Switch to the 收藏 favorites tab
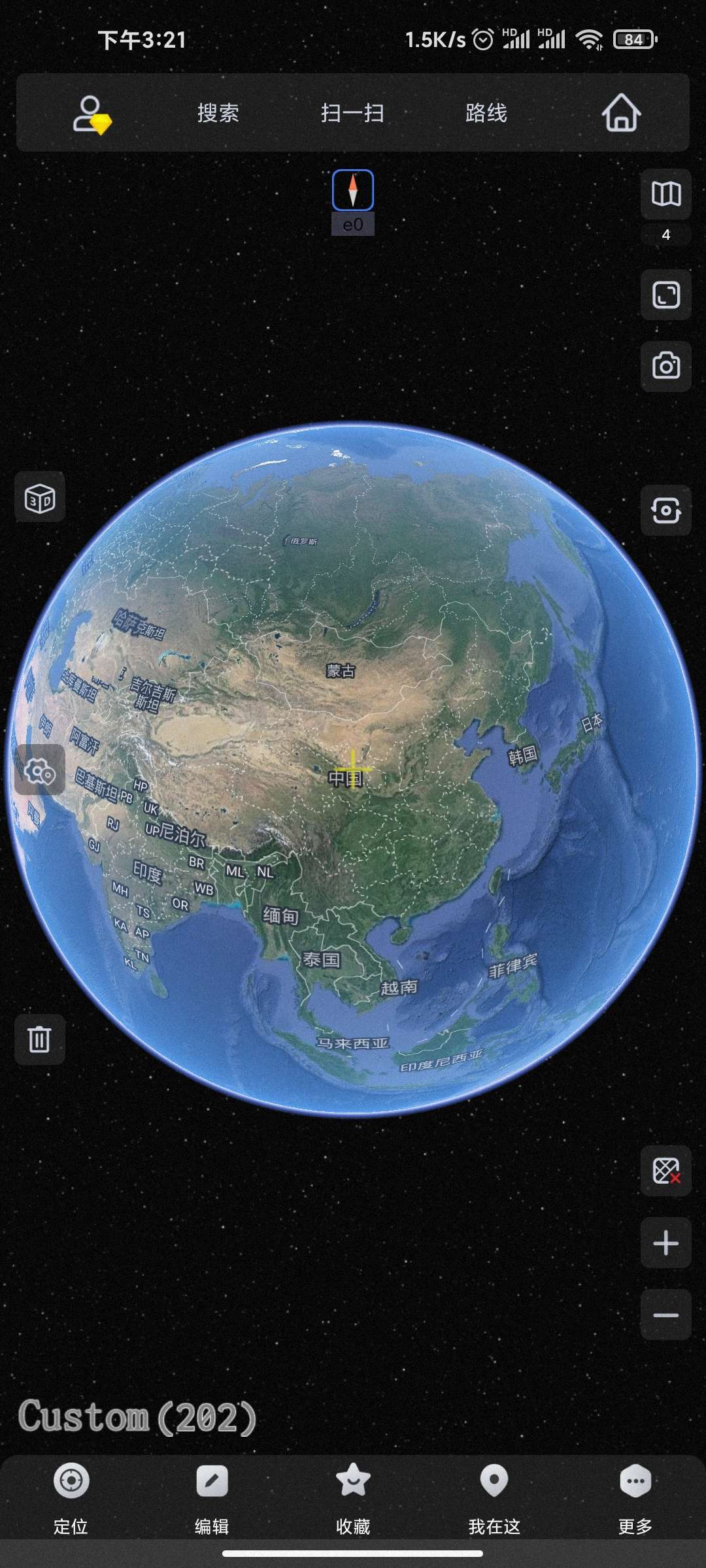This screenshot has height=1568, width=706. 353,1490
